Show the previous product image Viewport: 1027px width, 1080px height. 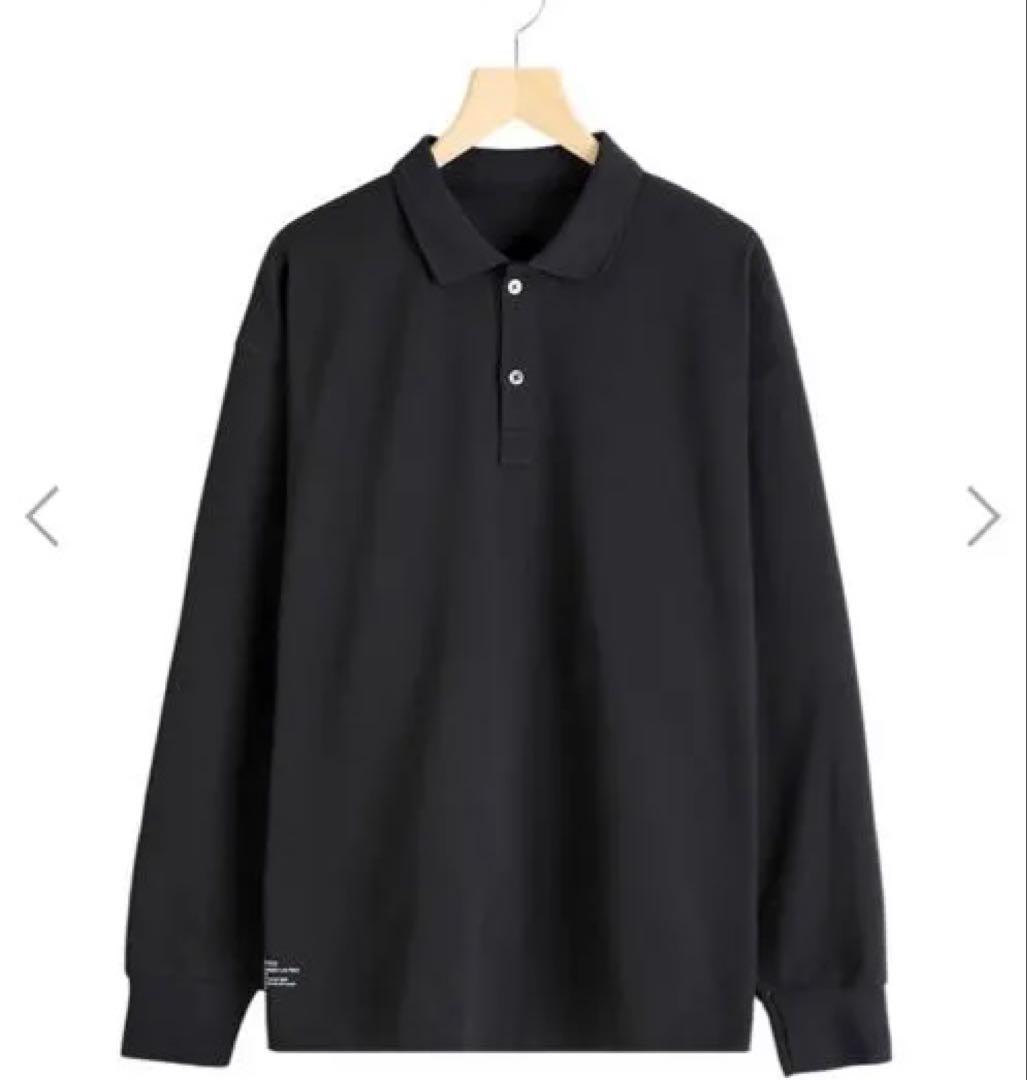pyautogui.click(x=42, y=516)
